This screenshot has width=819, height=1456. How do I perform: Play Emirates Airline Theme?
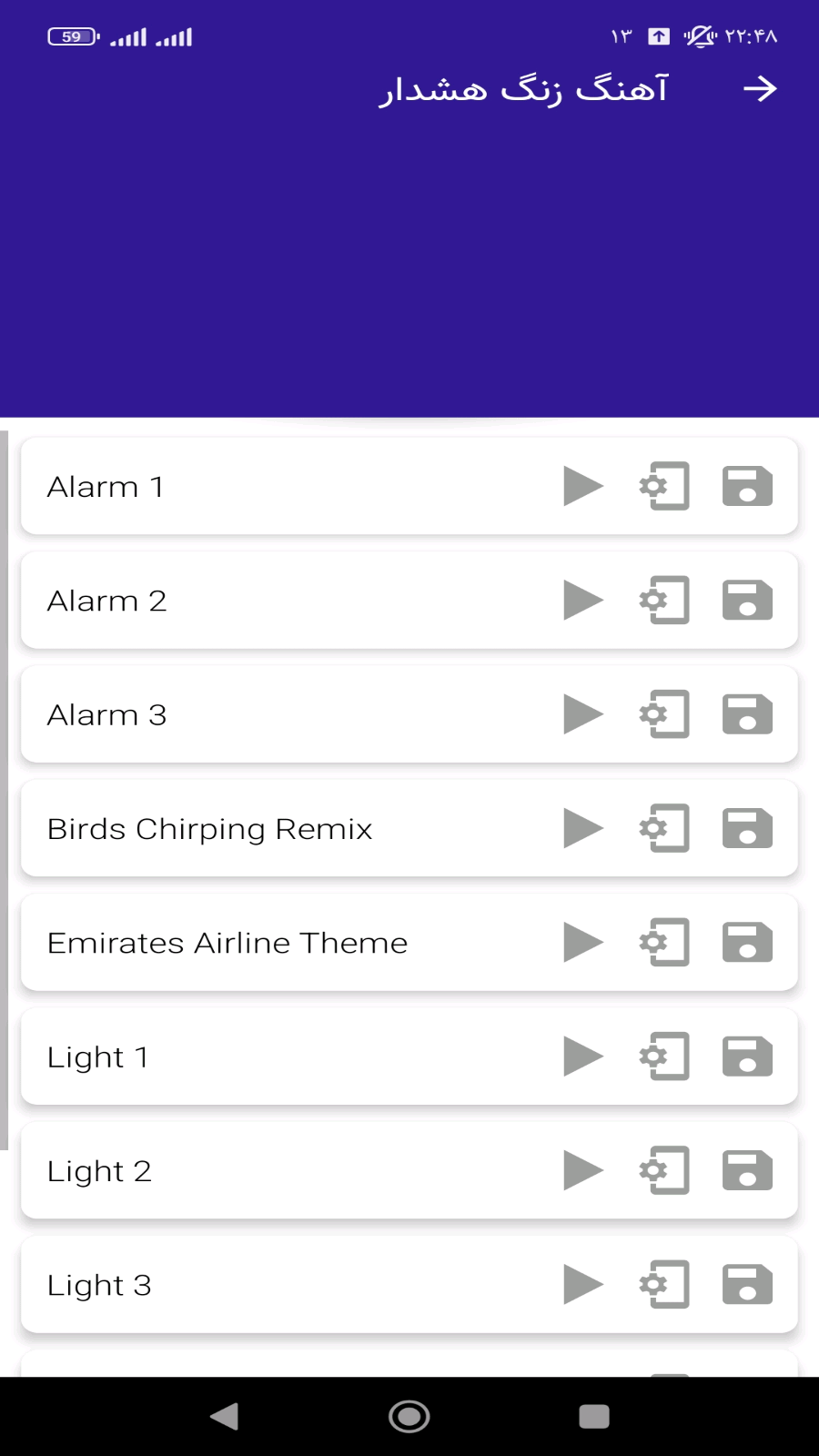[583, 942]
